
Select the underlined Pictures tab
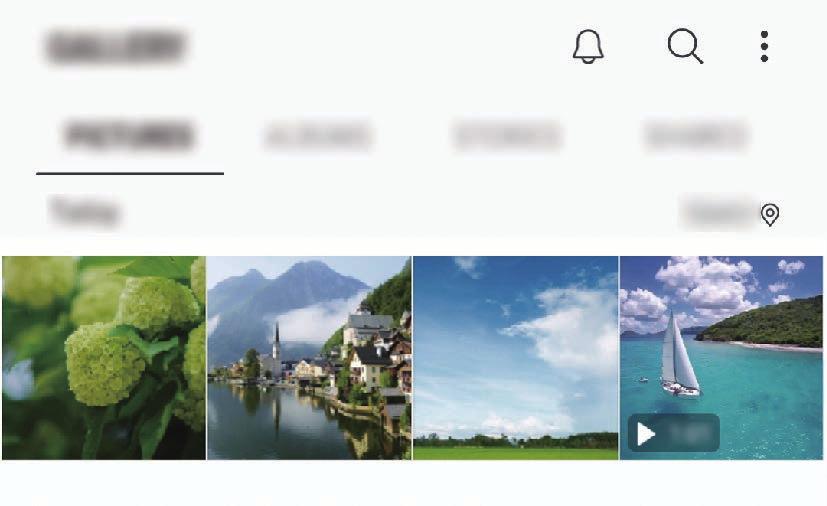(129, 136)
